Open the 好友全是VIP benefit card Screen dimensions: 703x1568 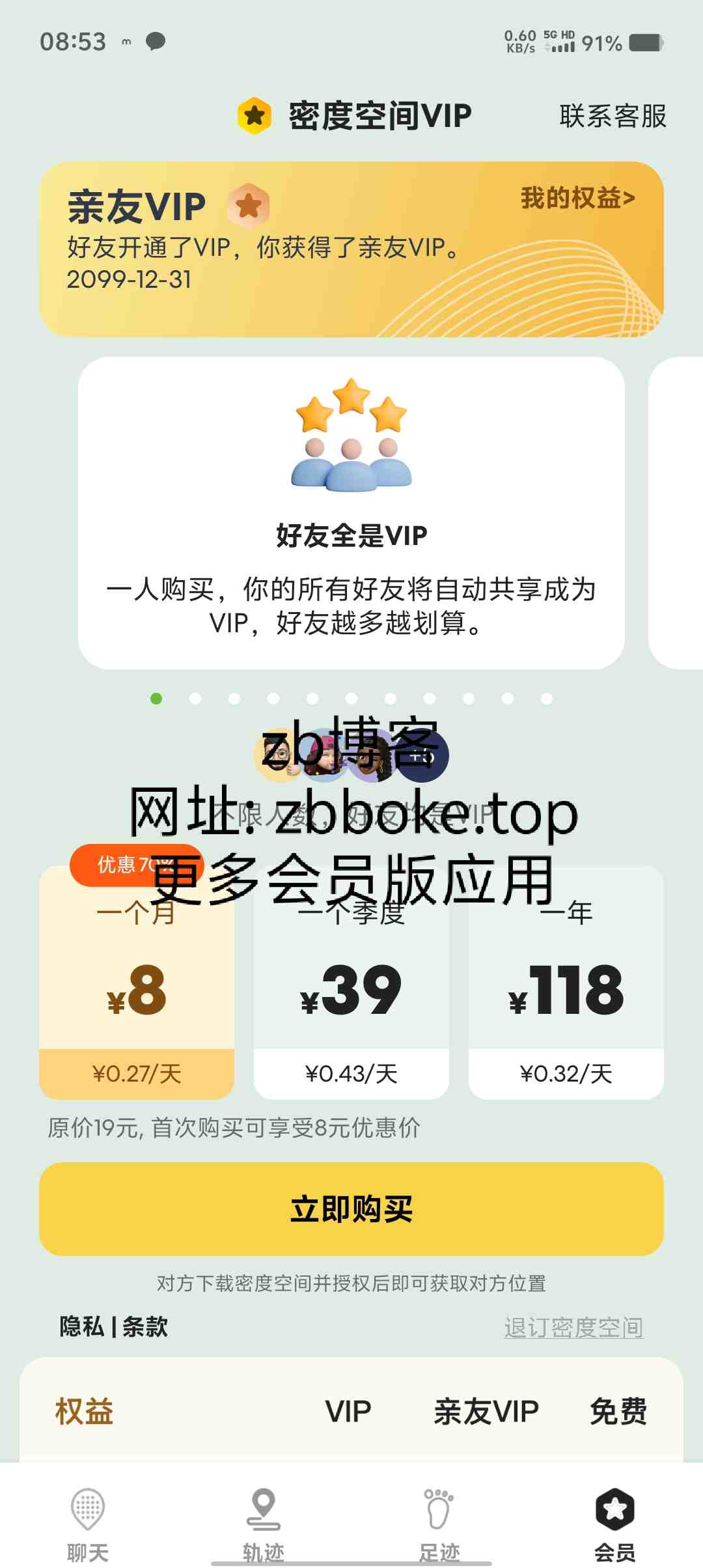pyautogui.click(x=351, y=513)
